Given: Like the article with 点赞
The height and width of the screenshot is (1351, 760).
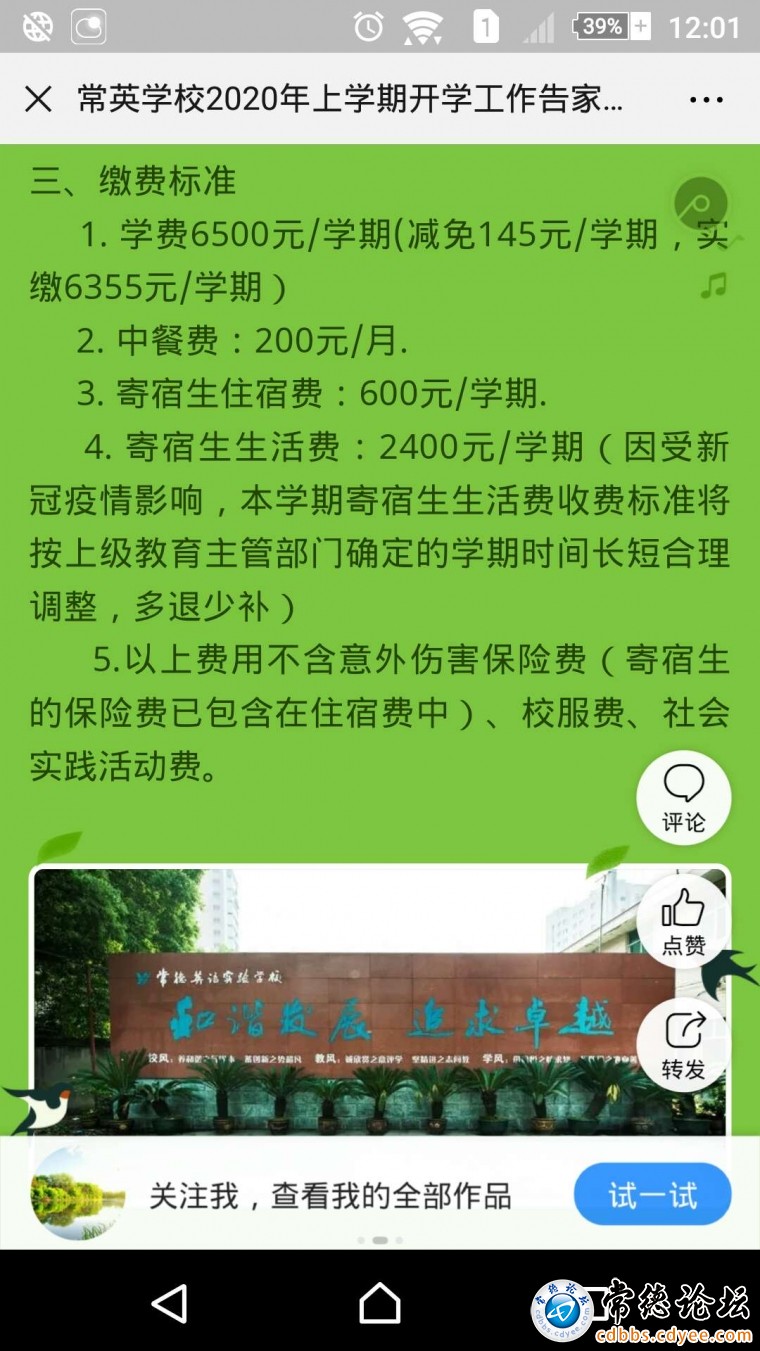Looking at the screenshot, I should 684,922.
